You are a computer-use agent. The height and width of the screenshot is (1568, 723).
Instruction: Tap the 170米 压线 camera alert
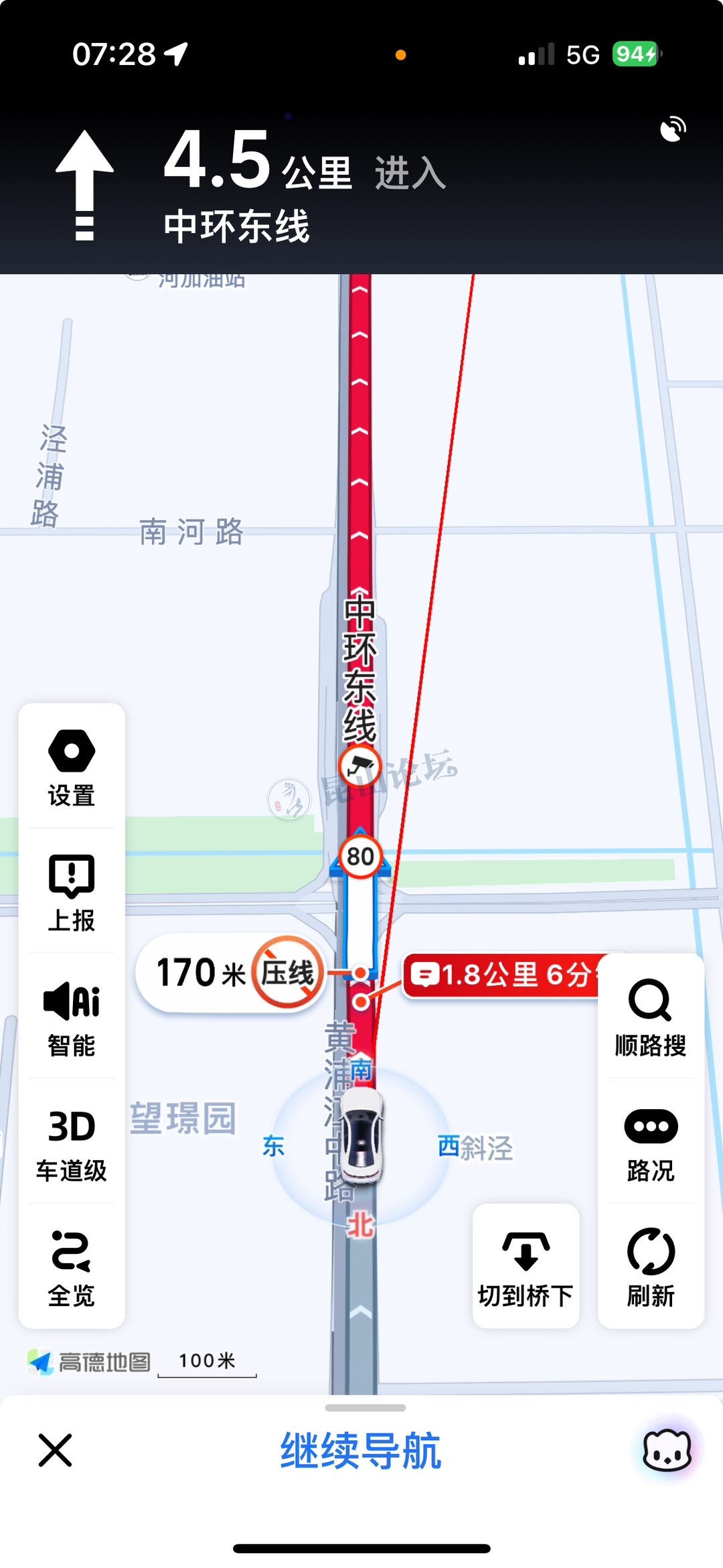click(231, 973)
